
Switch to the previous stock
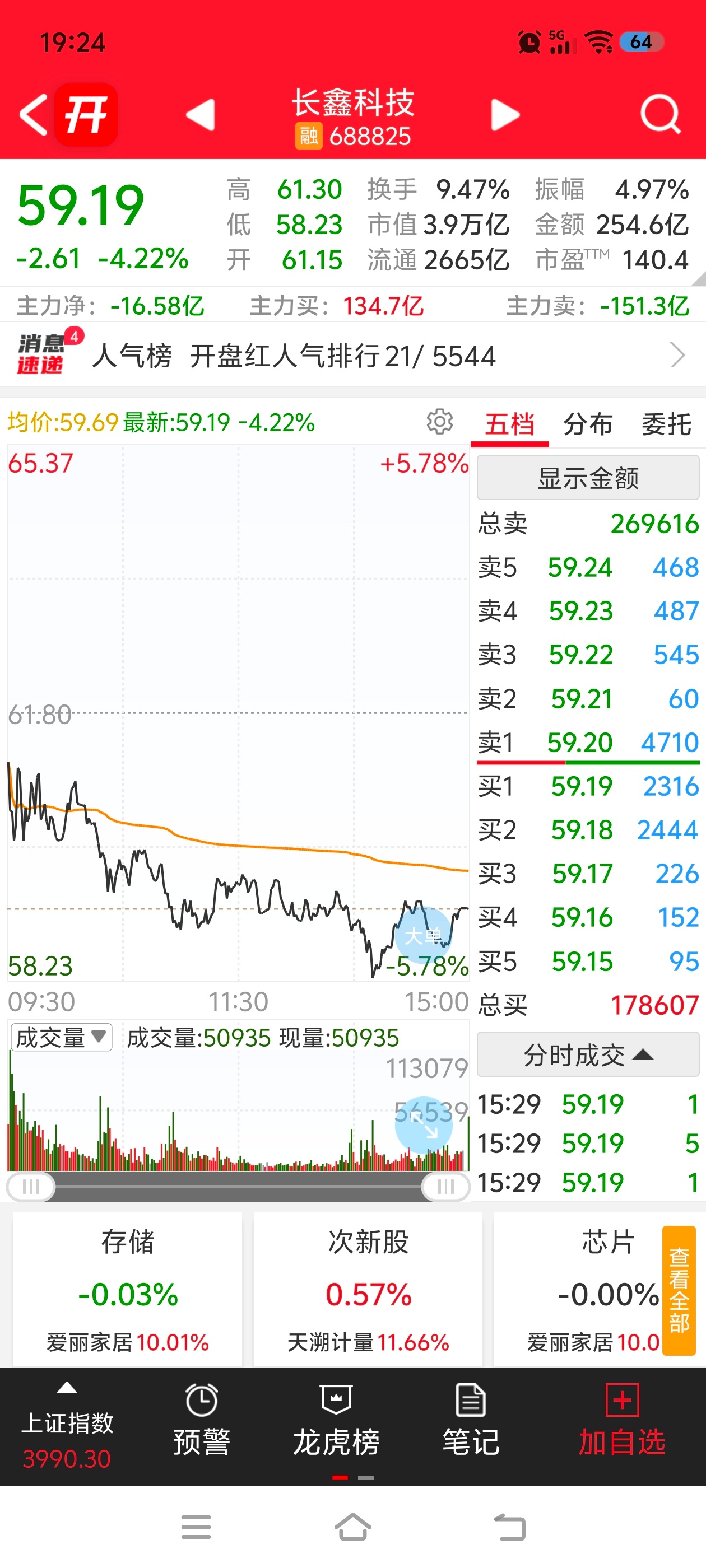point(201,114)
